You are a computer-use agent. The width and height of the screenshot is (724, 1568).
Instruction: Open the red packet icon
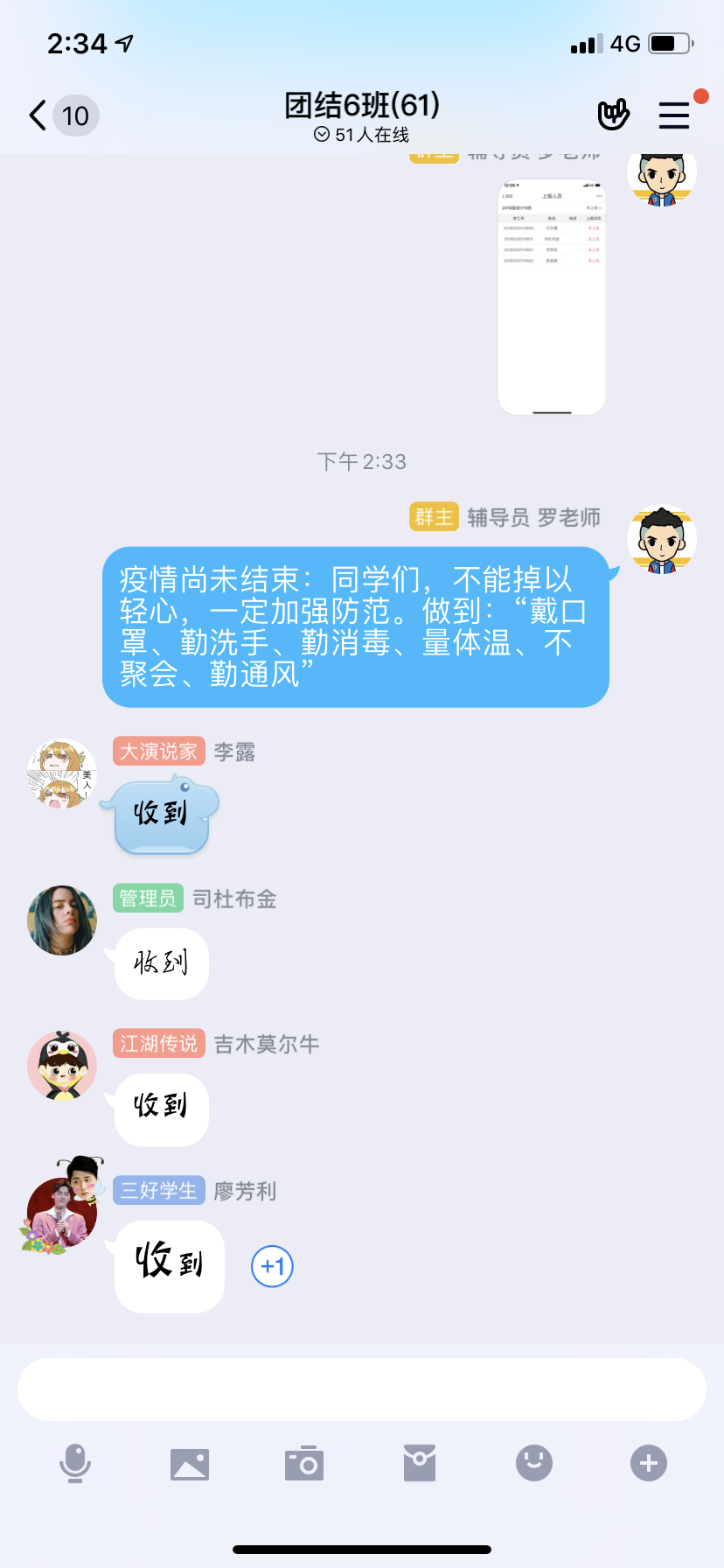420,1463
